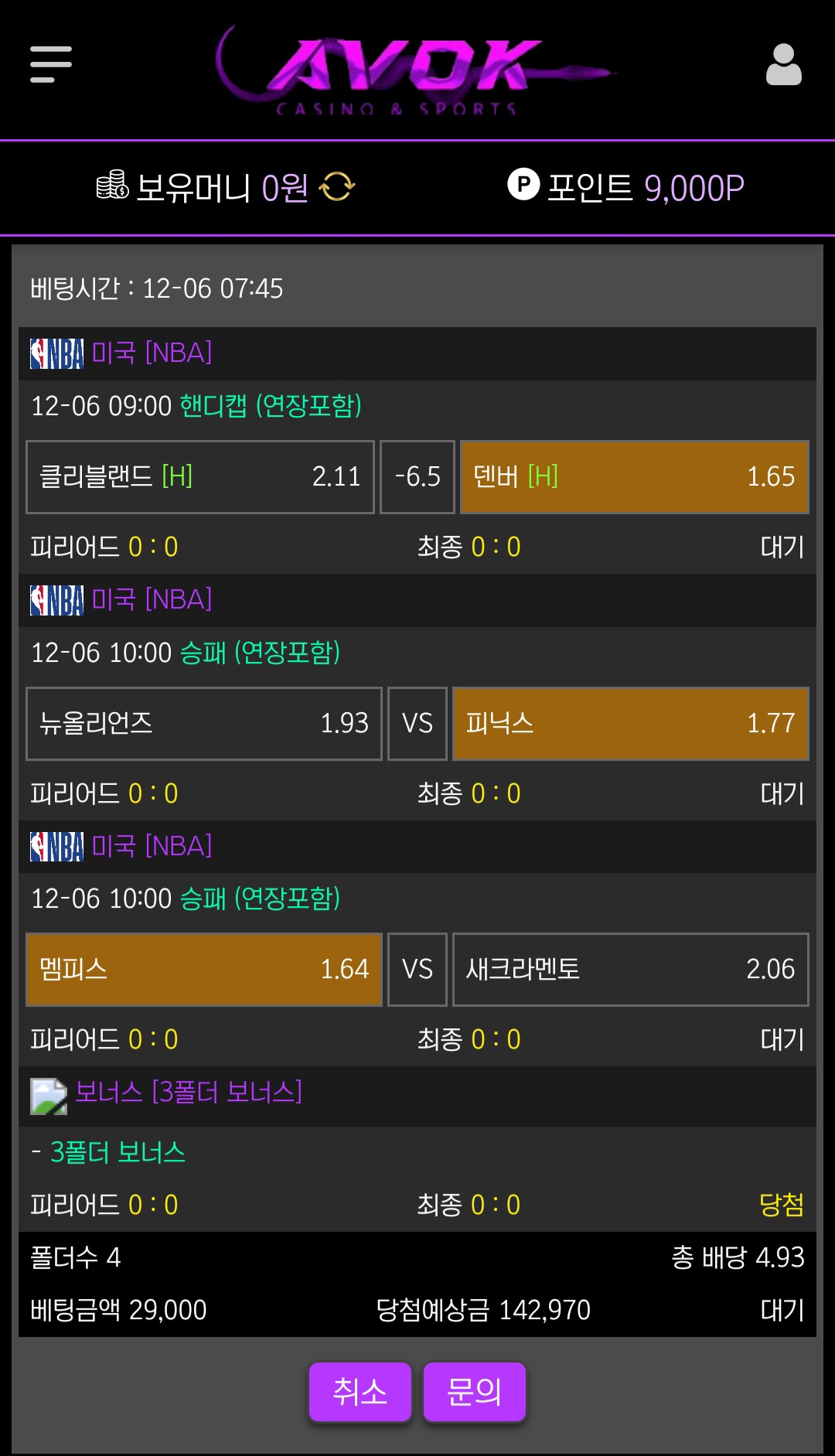Viewport: 835px width, 1456px height.
Task: Open the hamburger menu
Action: click(x=51, y=64)
